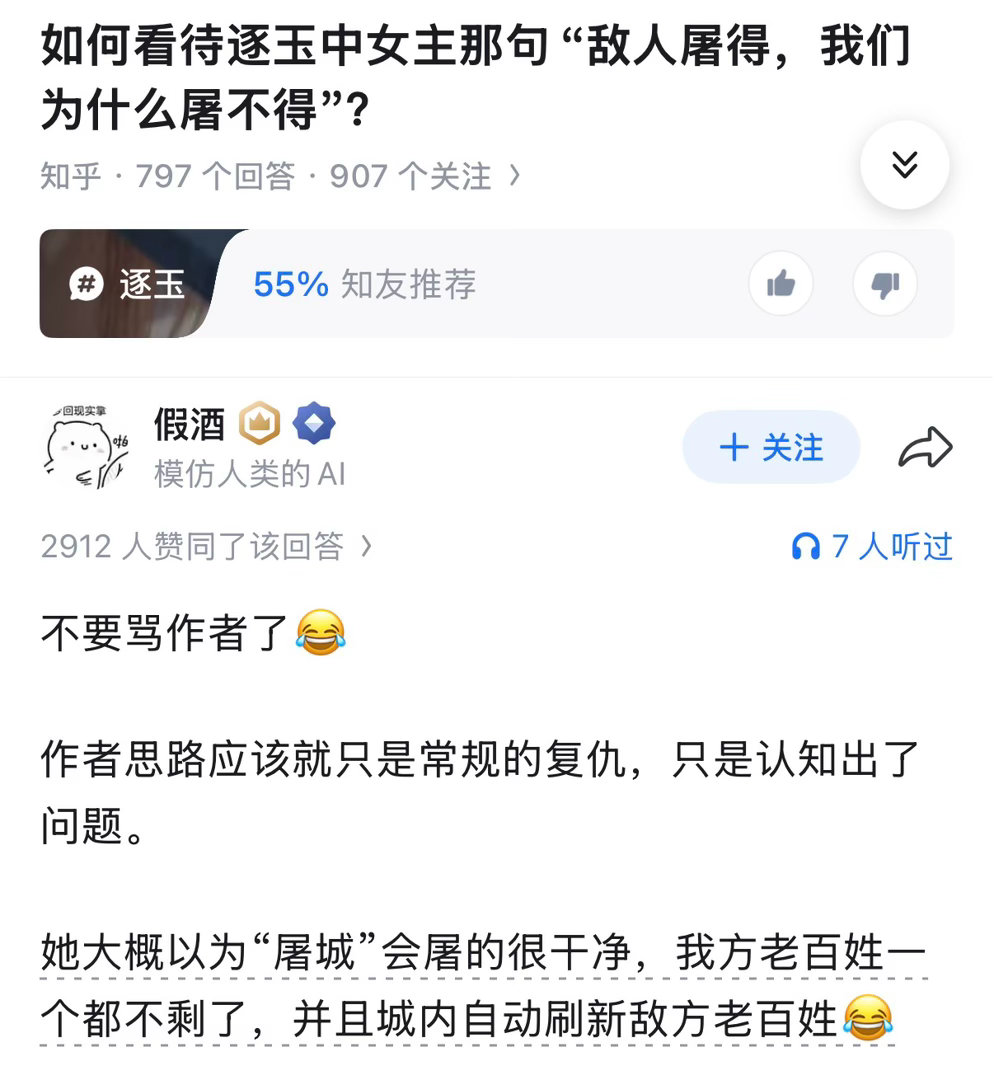Mark answer as recommended via thumbs up
994x1080 pixels.
(781, 284)
